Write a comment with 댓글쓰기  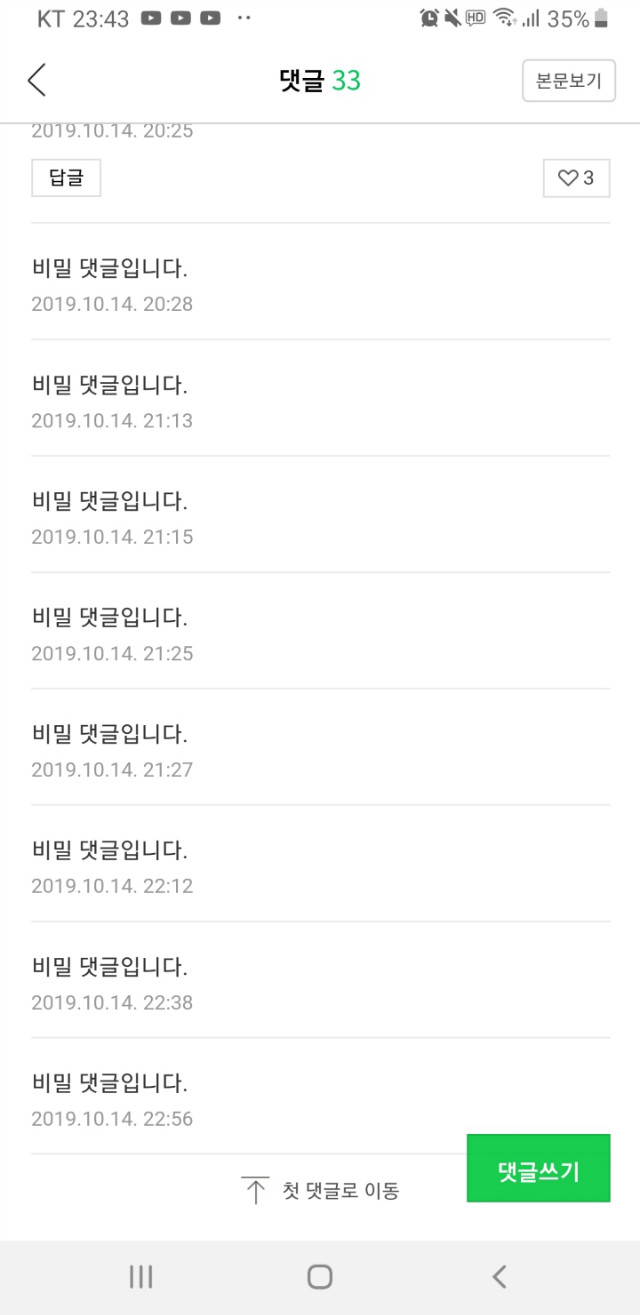[538, 1168]
